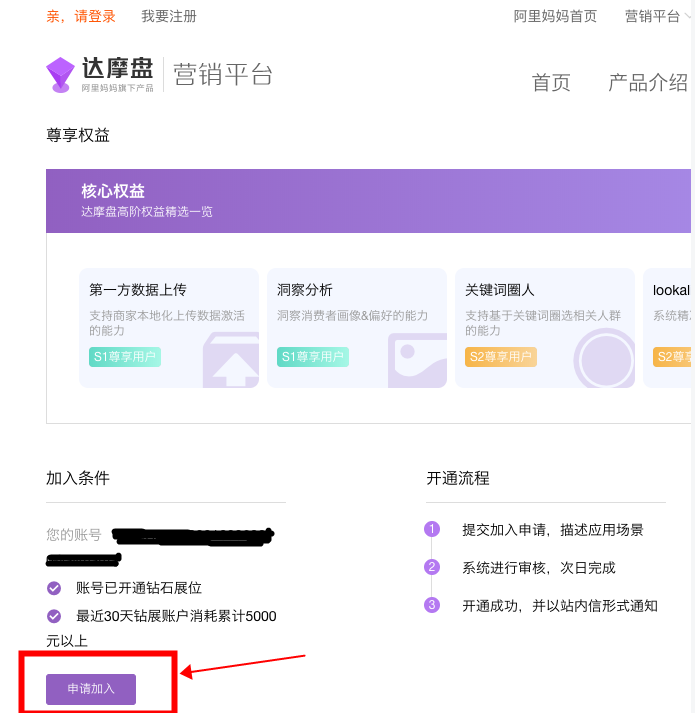Image resolution: width=695 pixels, height=713 pixels.
Task: Select the 洞察分析 card
Action: pyautogui.click(x=355, y=327)
